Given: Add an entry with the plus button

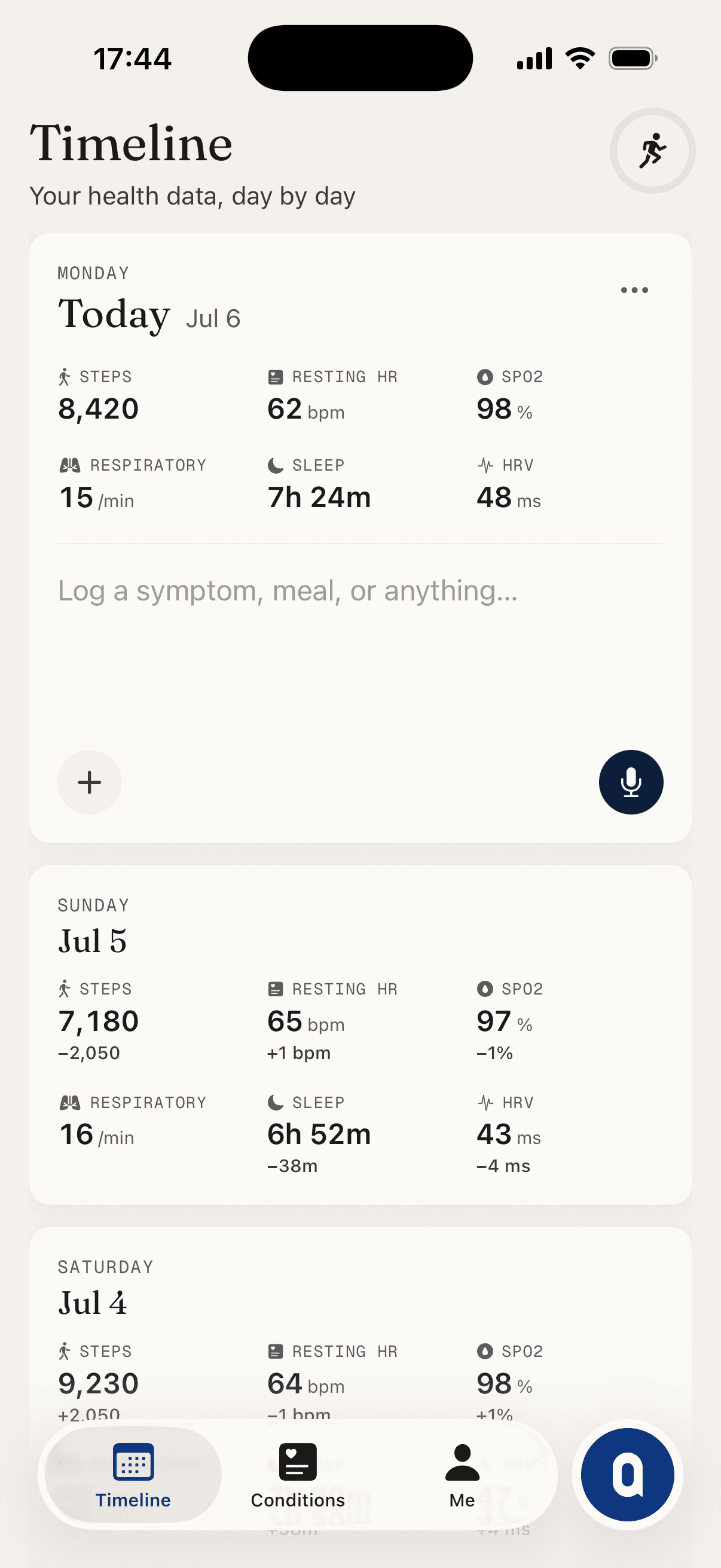Looking at the screenshot, I should (90, 782).
